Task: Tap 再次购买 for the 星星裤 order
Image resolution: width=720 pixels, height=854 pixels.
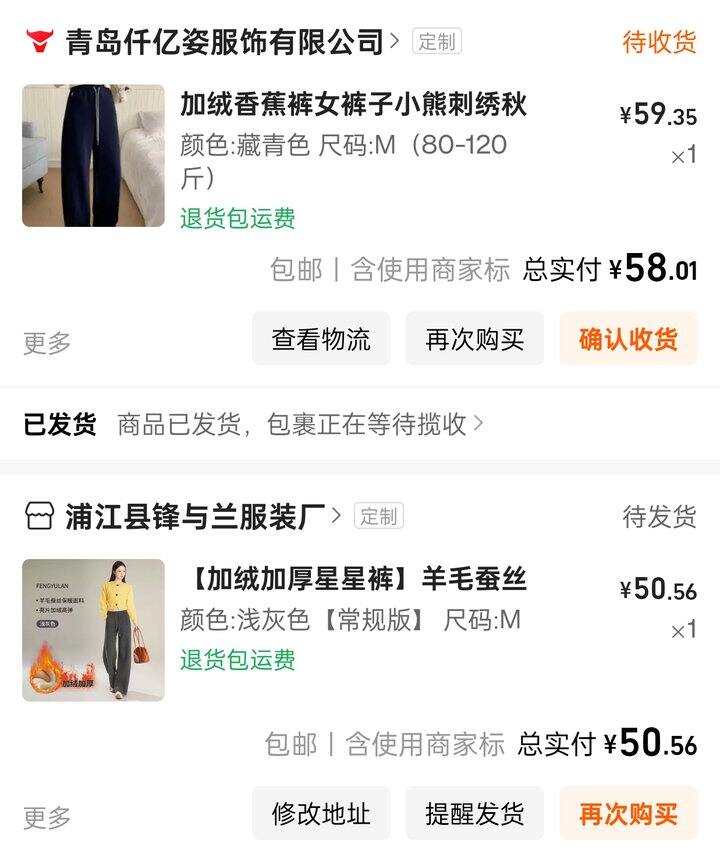Action: tap(628, 813)
